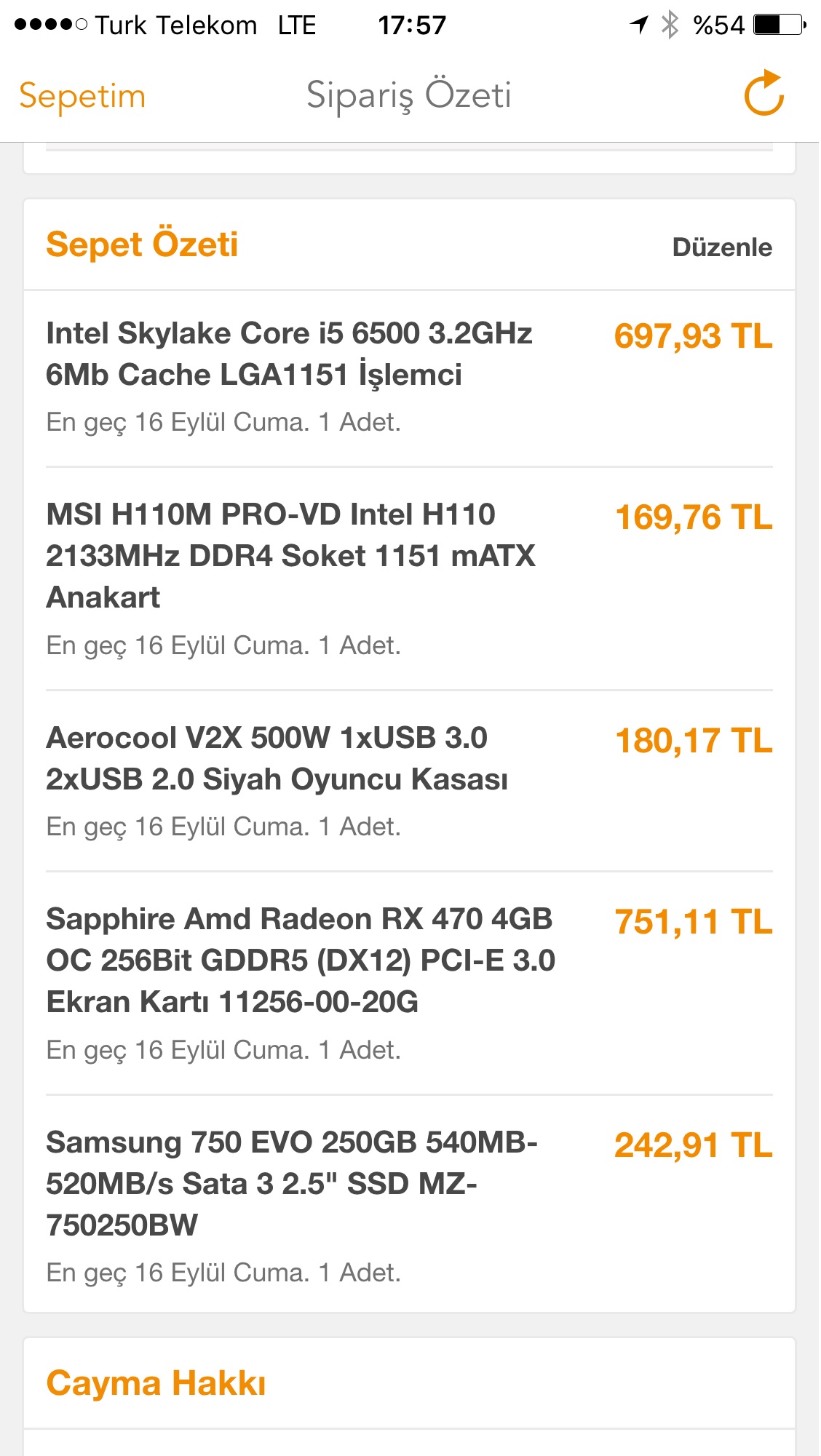
Task: Tap Düzenle to edit the cart
Action: tap(722, 247)
